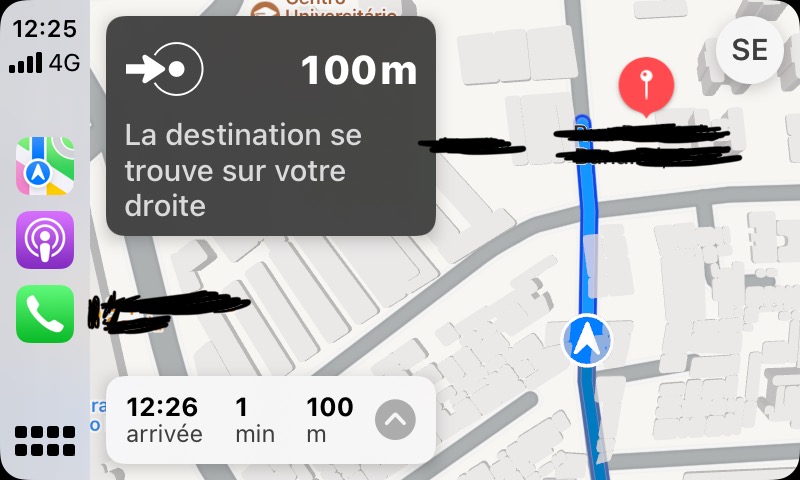
Task: Open the Phone app
Action: pyautogui.click(x=45, y=314)
